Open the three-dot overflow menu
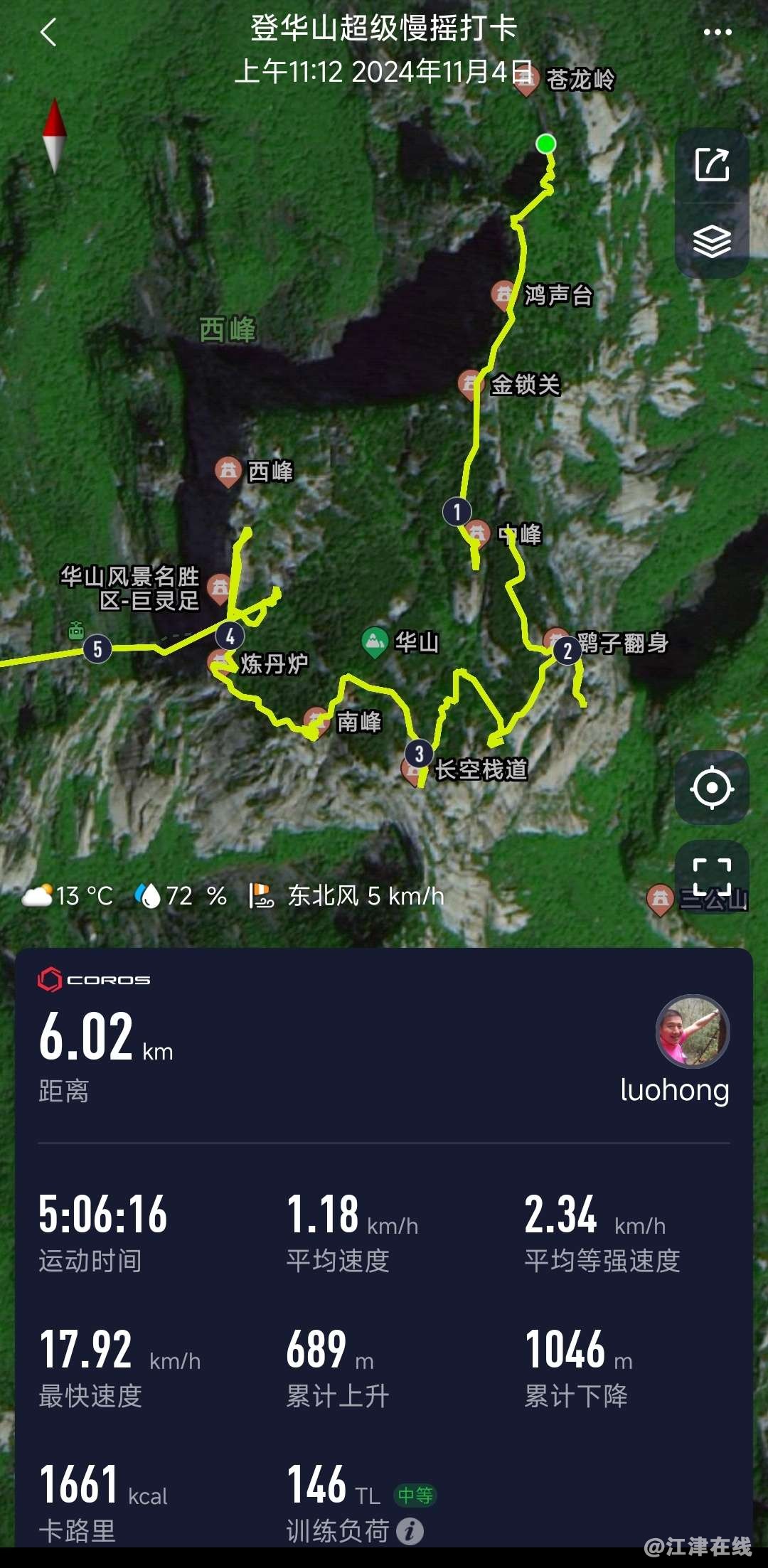Screen dimensions: 768x1568 click(x=717, y=33)
